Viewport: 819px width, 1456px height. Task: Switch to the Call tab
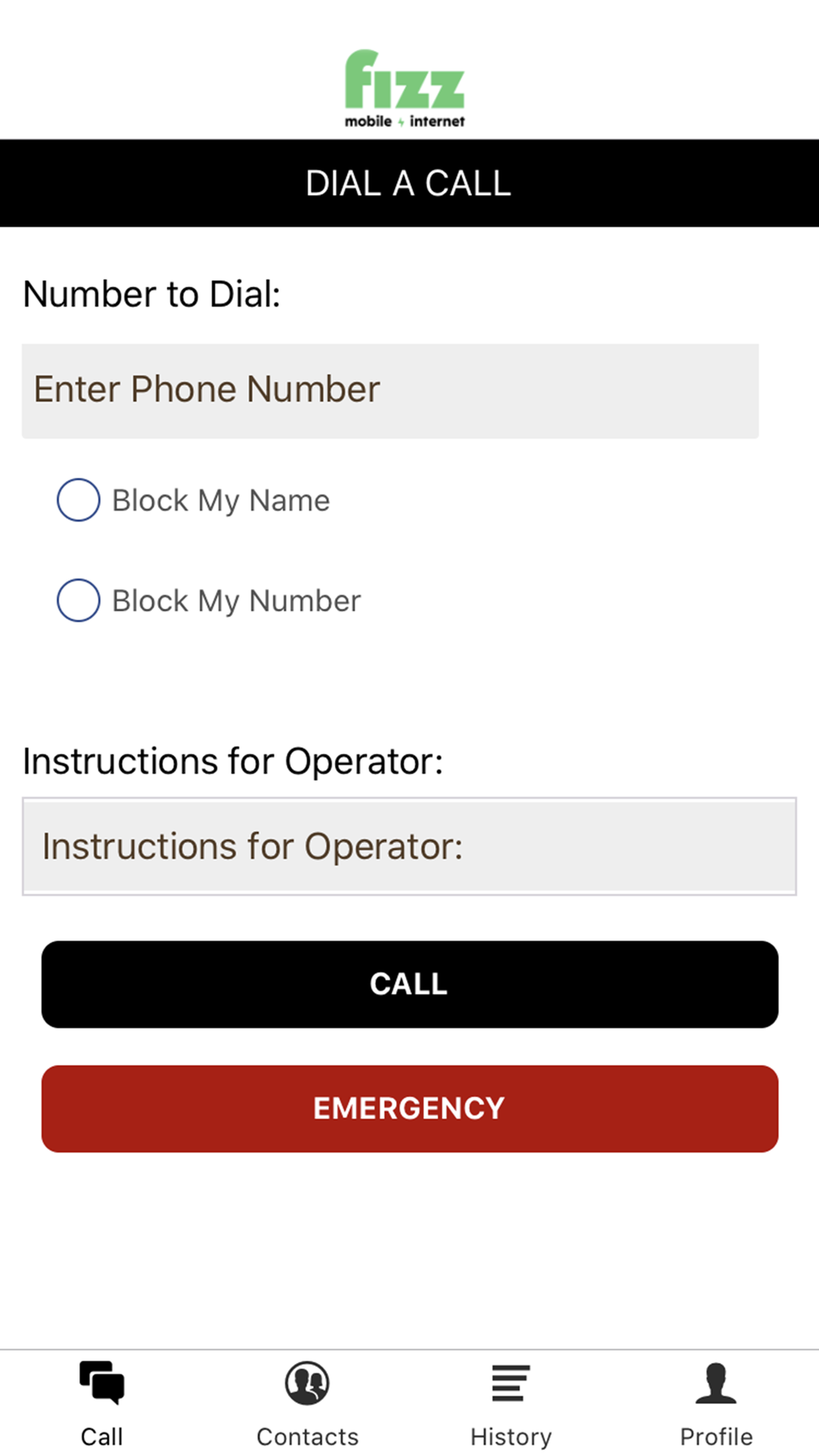coord(102,1404)
